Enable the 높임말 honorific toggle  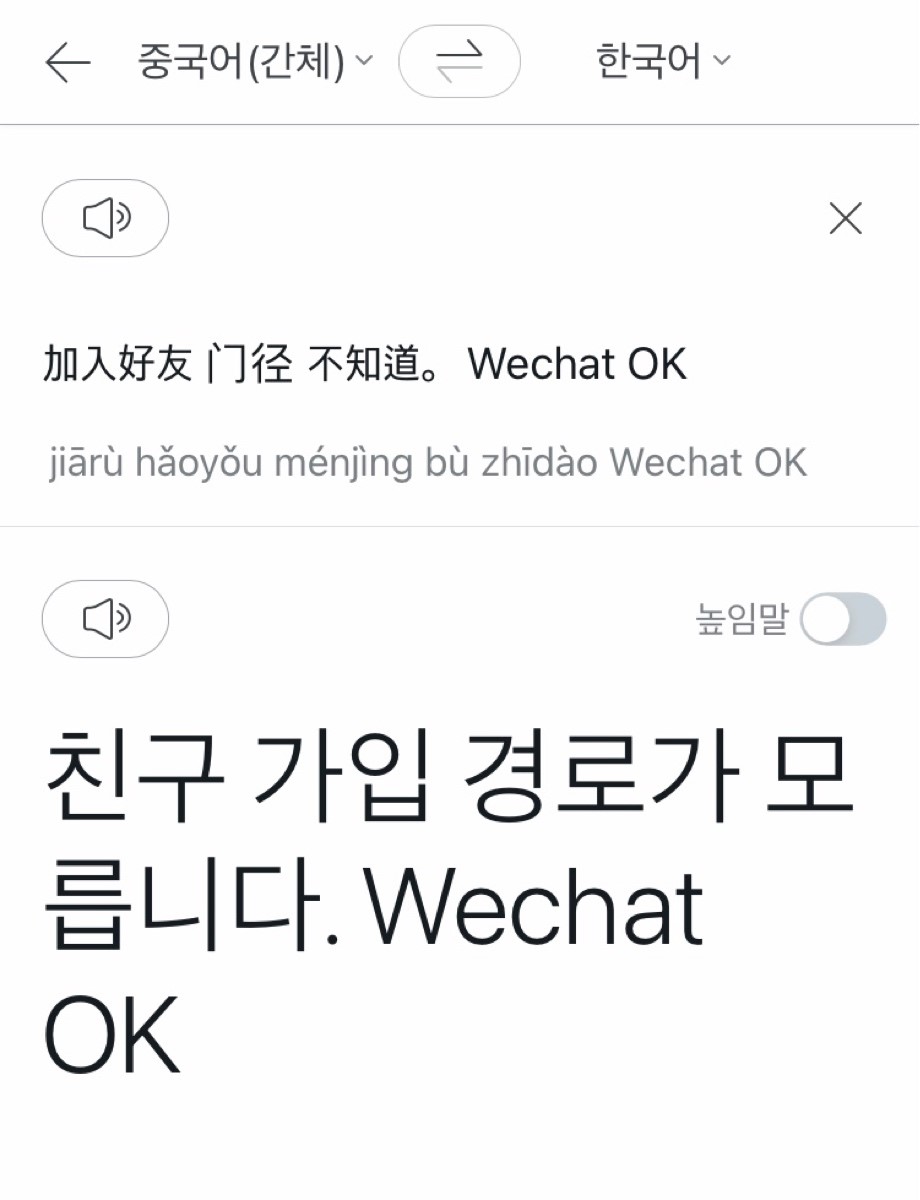843,619
